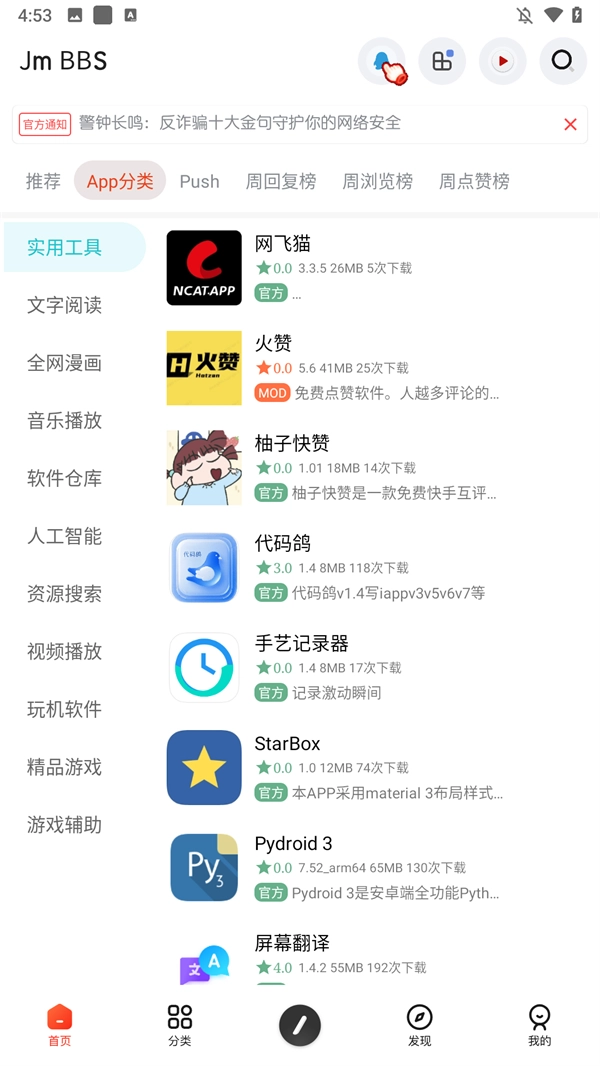Open the 我的 profile tab

pyautogui.click(x=540, y=1025)
